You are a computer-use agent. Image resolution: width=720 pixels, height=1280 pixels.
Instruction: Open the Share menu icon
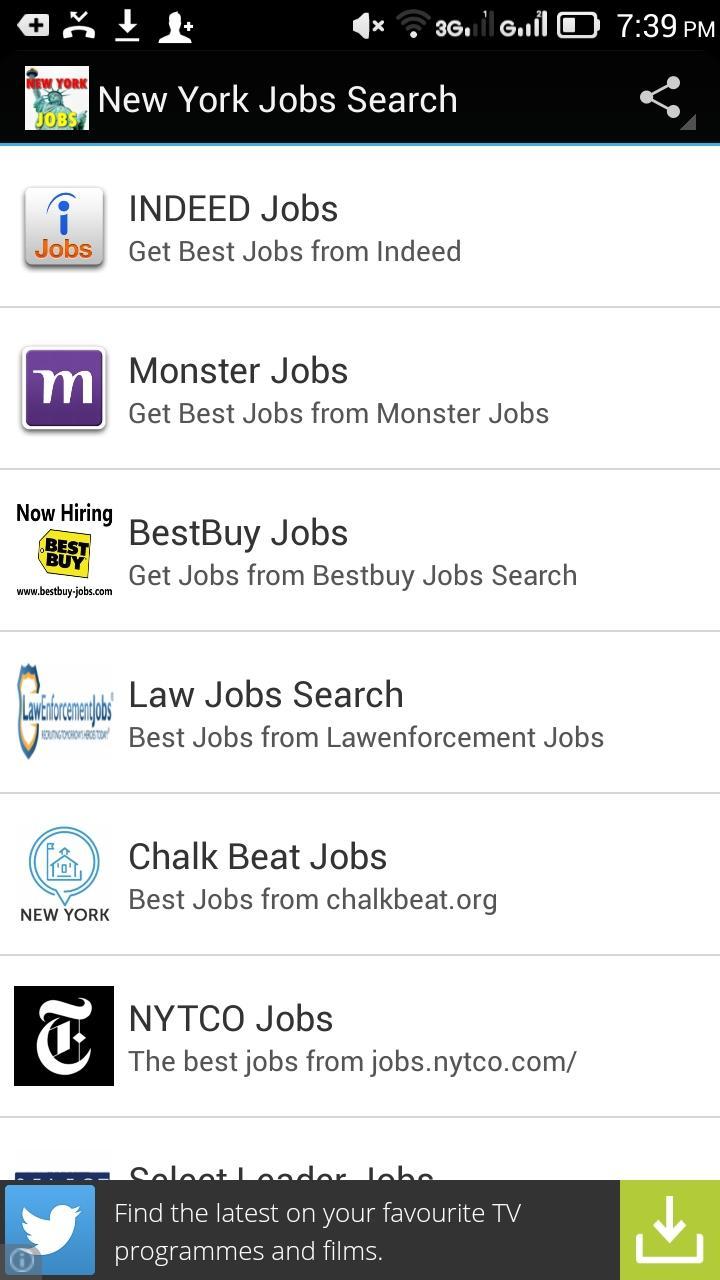coord(661,97)
